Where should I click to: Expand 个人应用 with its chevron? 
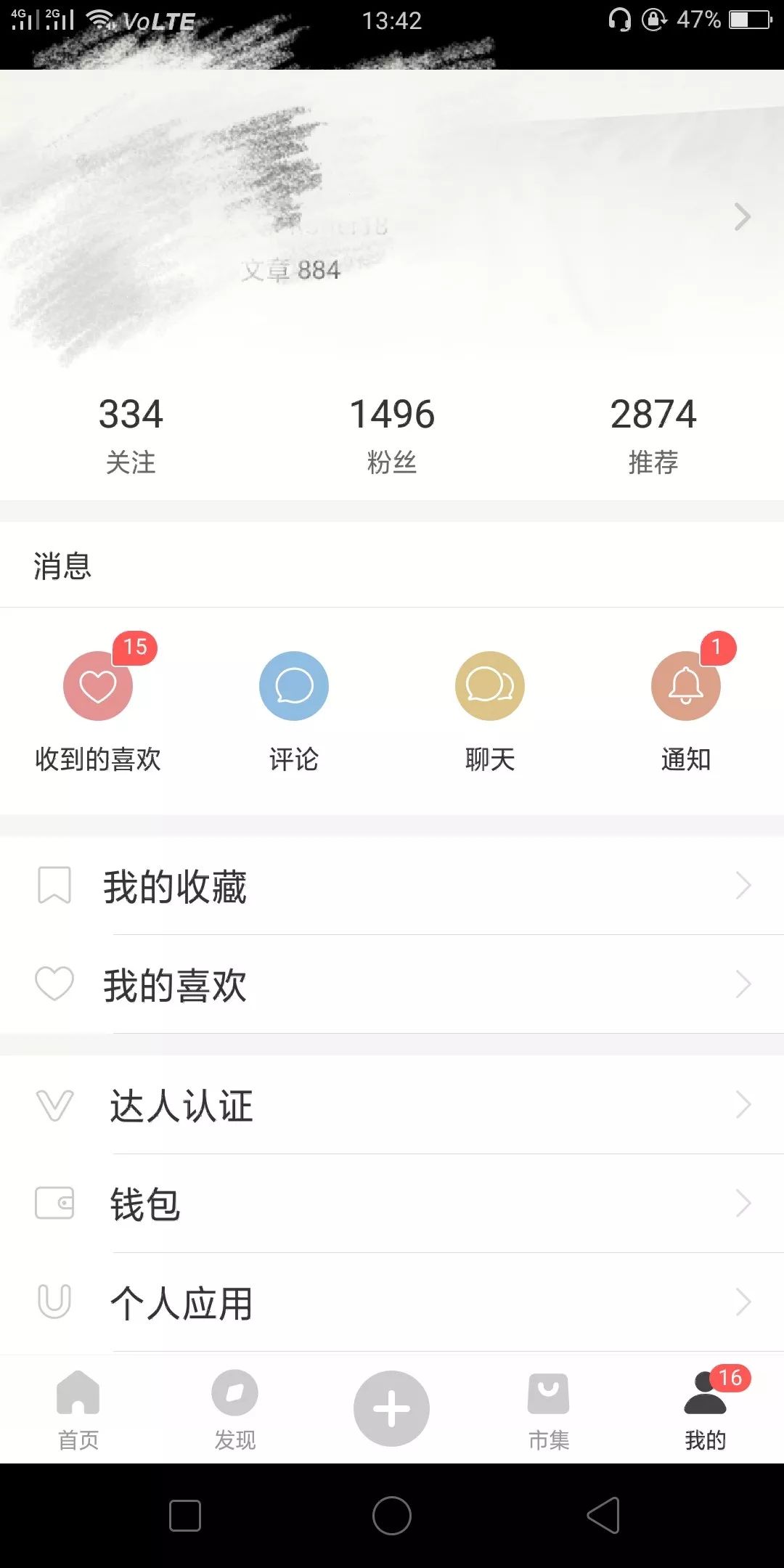tap(743, 1303)
